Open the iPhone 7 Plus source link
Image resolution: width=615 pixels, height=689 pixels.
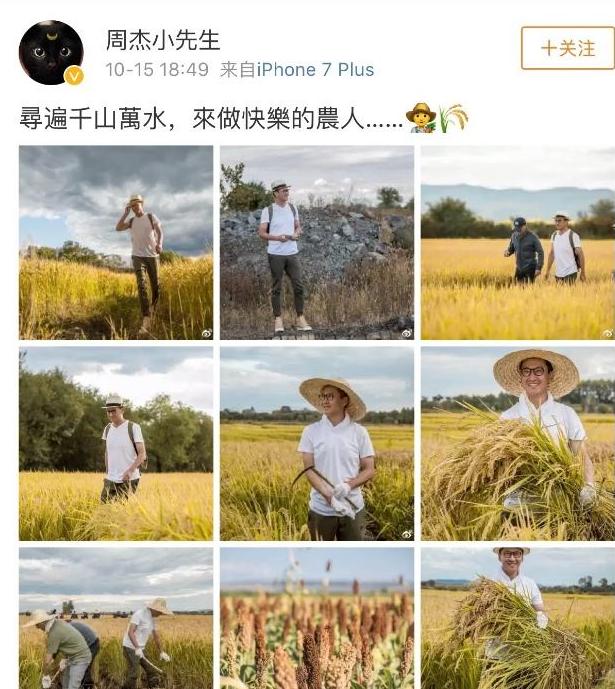[x=315, y=70]
